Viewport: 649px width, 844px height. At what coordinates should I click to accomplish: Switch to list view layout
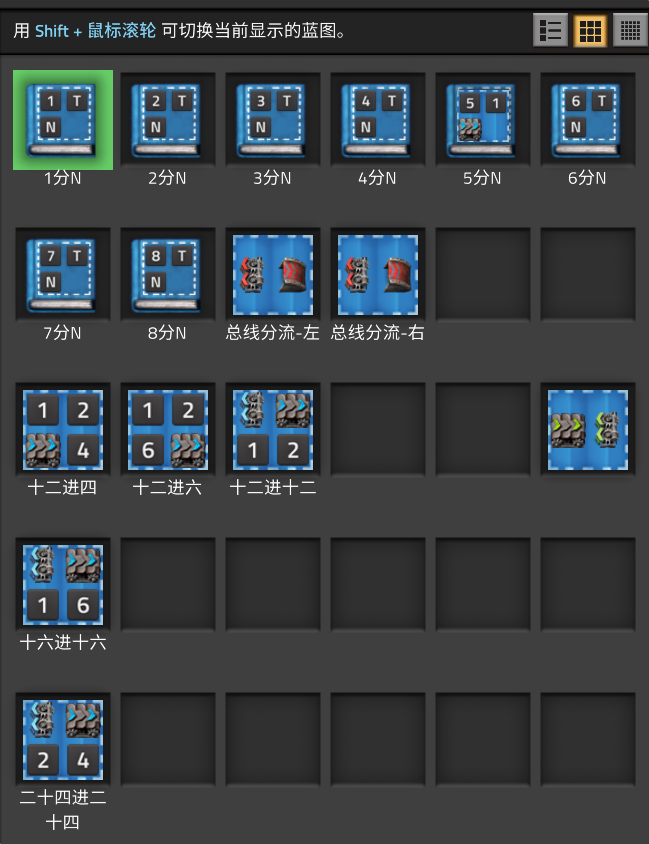(x=550, y=31)
